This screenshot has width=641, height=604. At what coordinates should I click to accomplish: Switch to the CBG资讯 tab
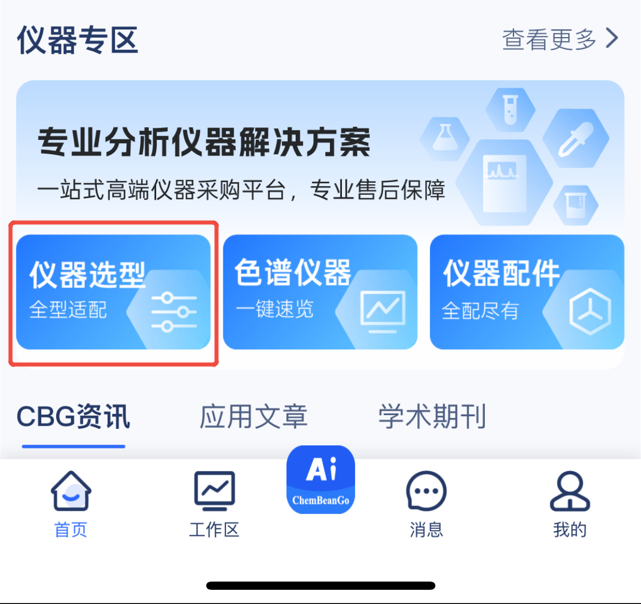coord(73,416)
